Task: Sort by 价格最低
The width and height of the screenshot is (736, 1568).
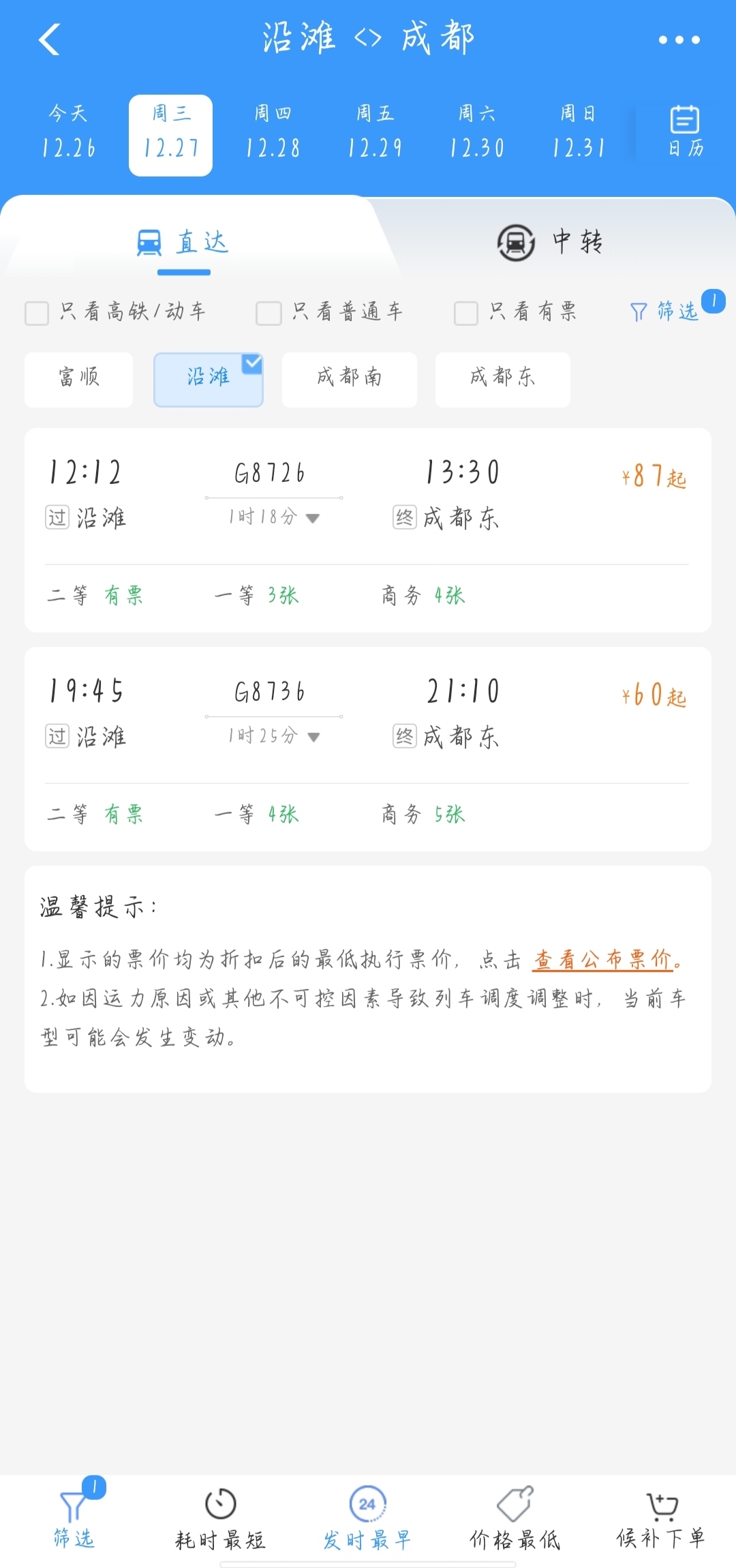Action: (x=515, y=1518)
